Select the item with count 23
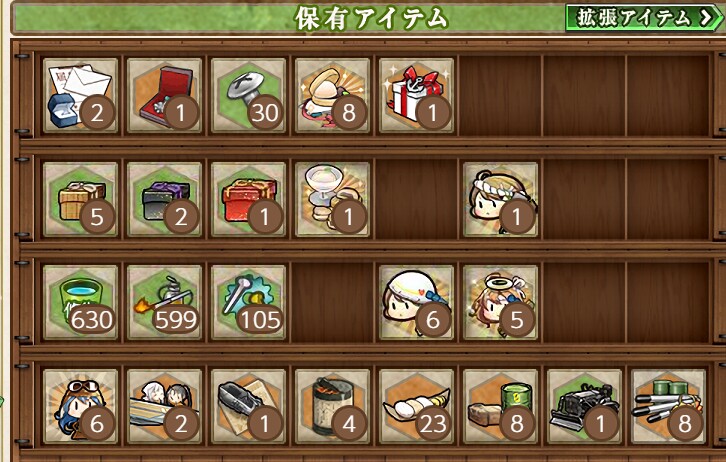This screenshot has height=462, width=726. (416, 406)
